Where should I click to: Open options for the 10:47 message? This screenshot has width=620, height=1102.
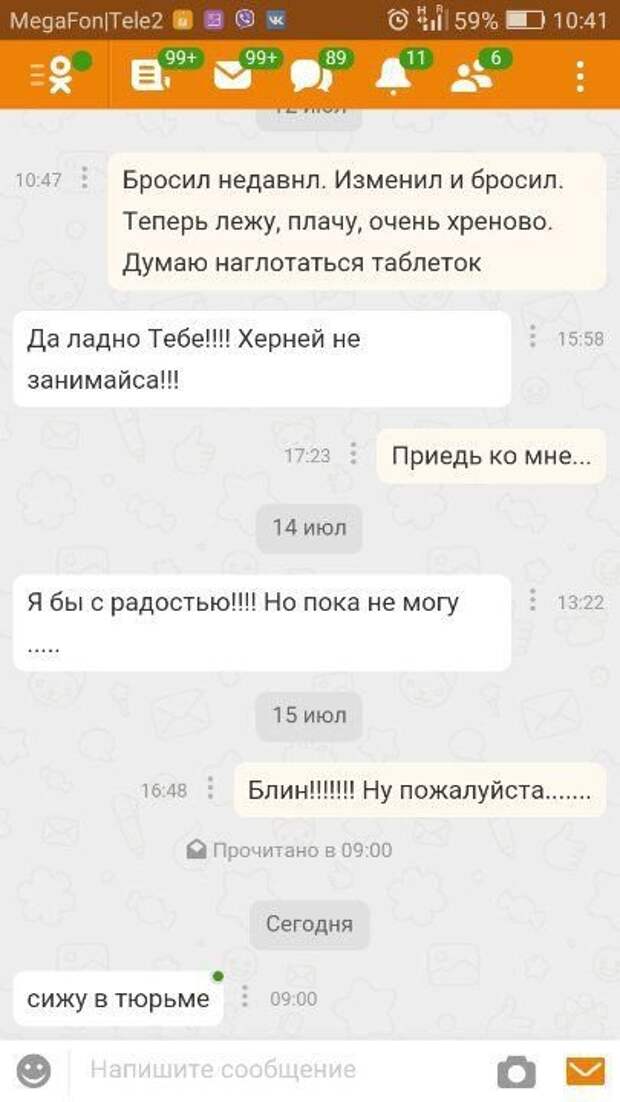coord(85,179)
